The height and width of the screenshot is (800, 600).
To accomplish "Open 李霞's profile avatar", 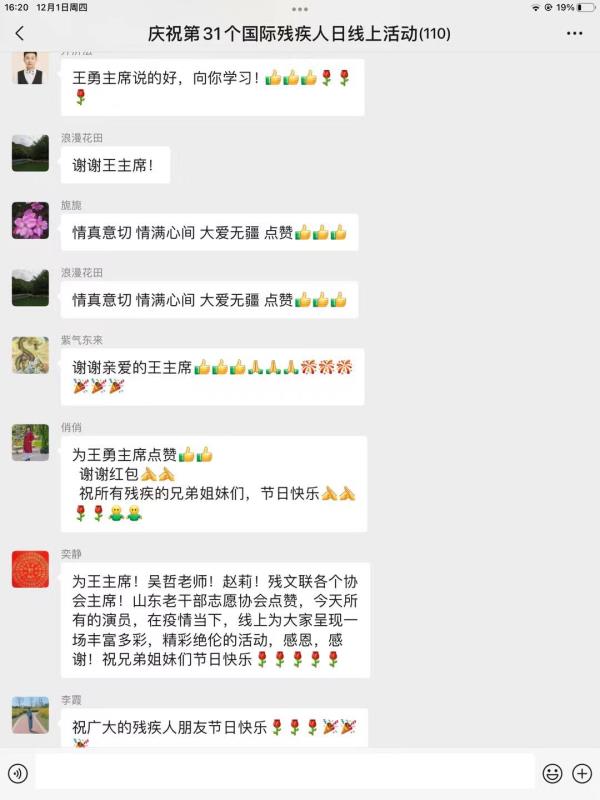I will pyautogui.click(x=30, y=714).
